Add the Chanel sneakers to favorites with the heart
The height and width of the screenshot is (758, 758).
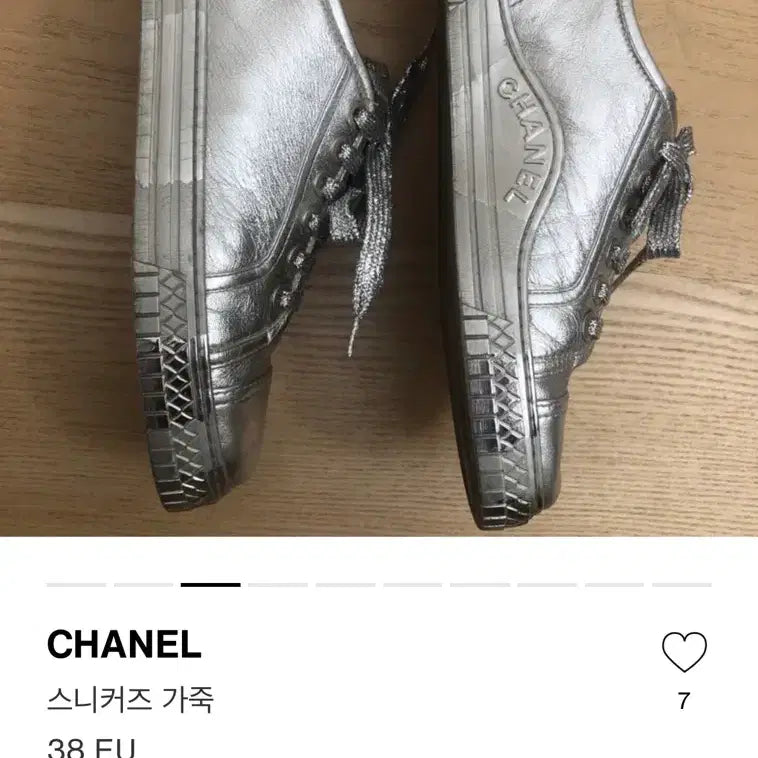(x=684, y=653)
